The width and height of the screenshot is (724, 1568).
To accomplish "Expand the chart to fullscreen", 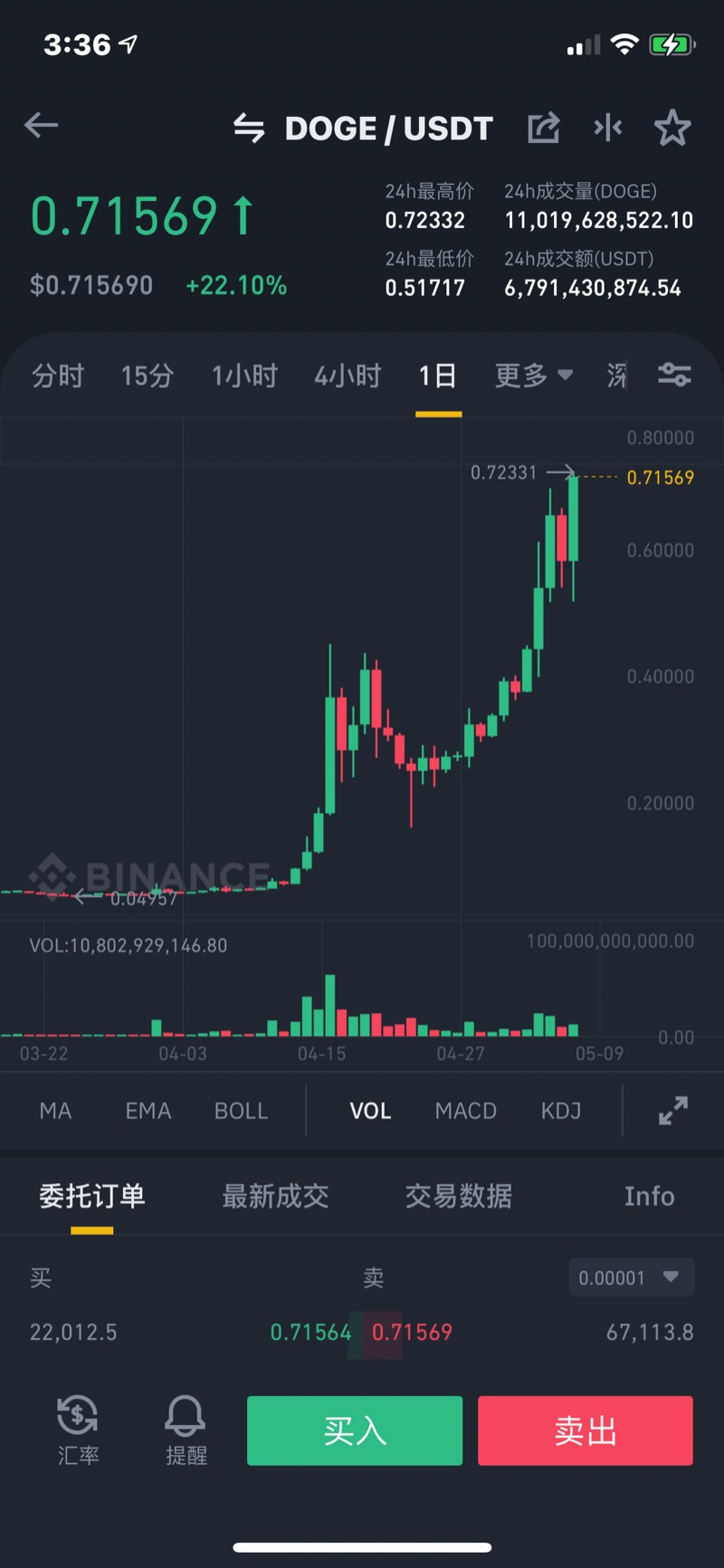I will 672,1111.
